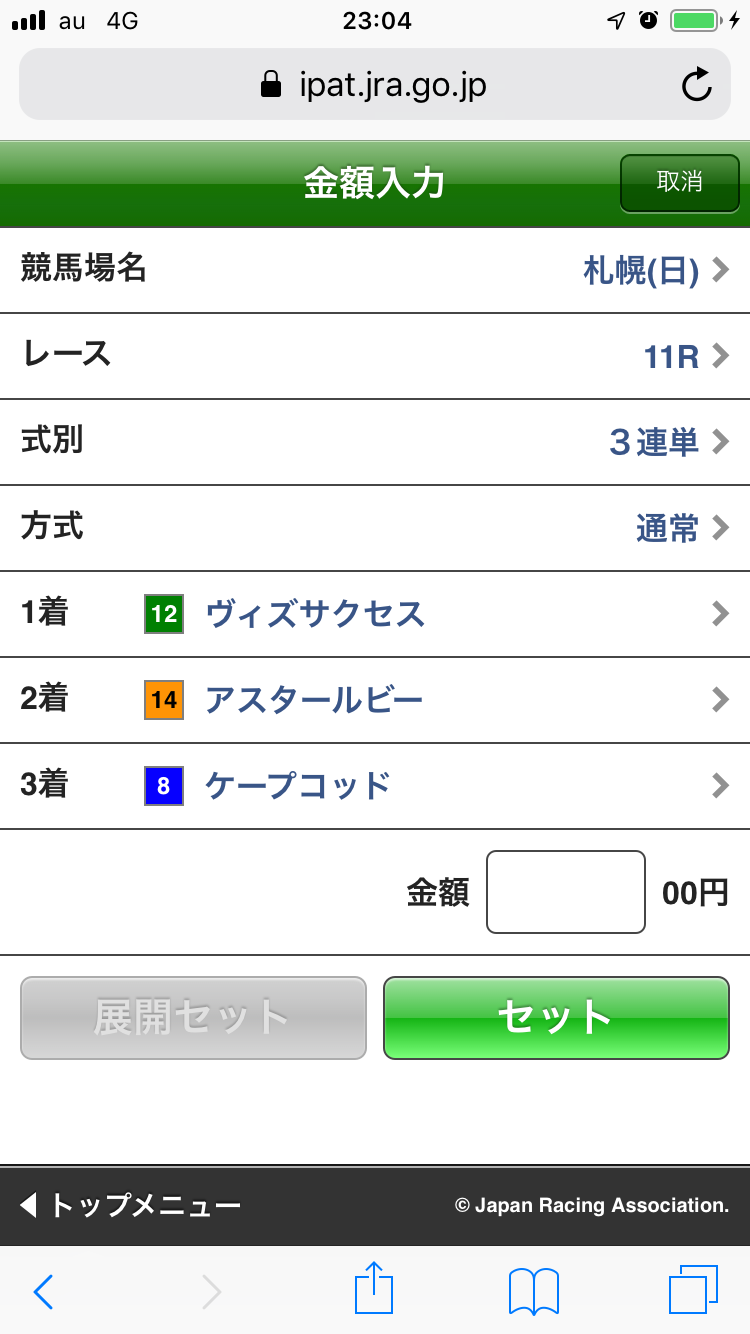Show open Safari tabs
750x1334 pixels.
coord(693,1289)
